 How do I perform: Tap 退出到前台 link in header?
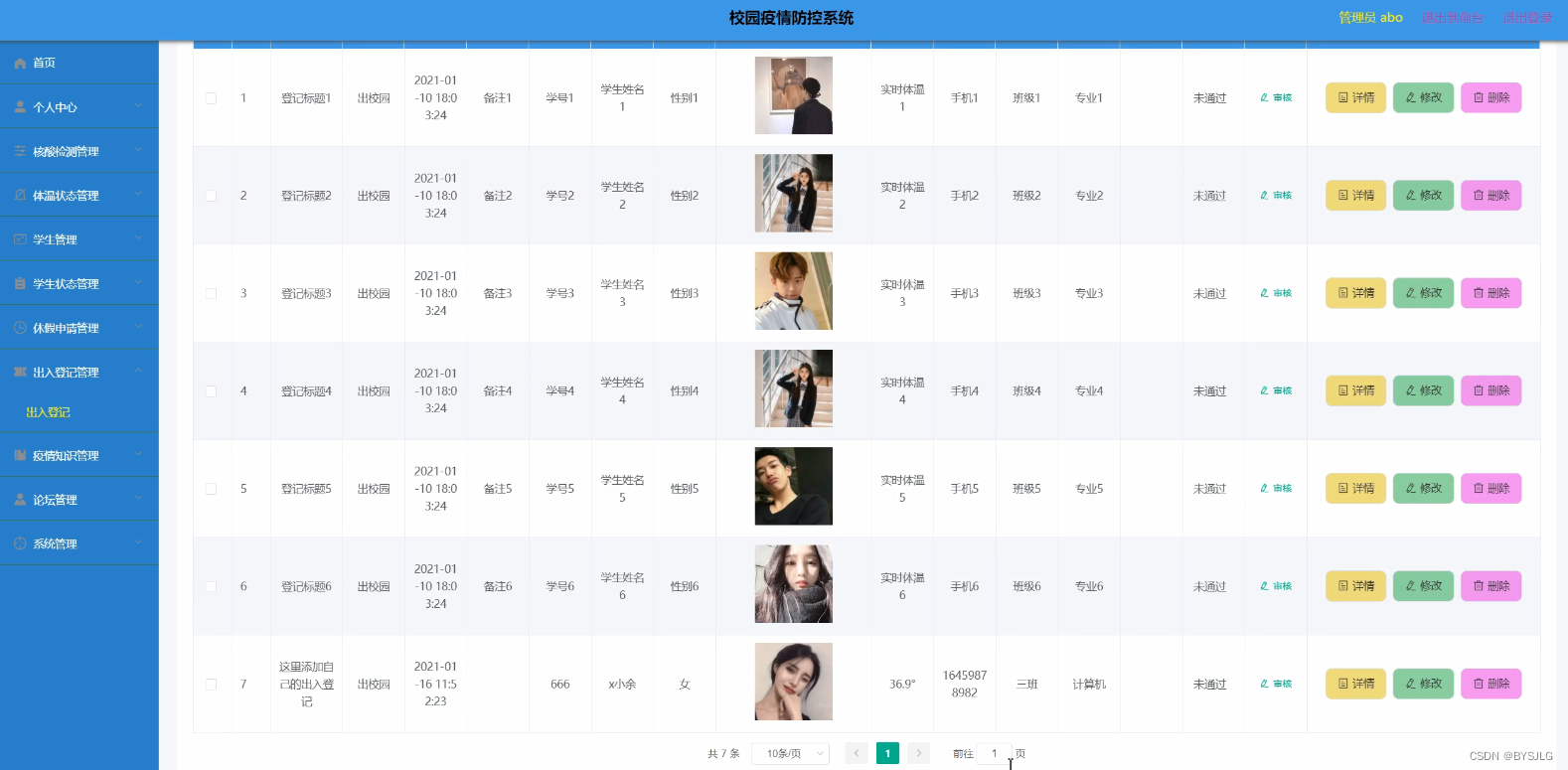coord(1452,18)
